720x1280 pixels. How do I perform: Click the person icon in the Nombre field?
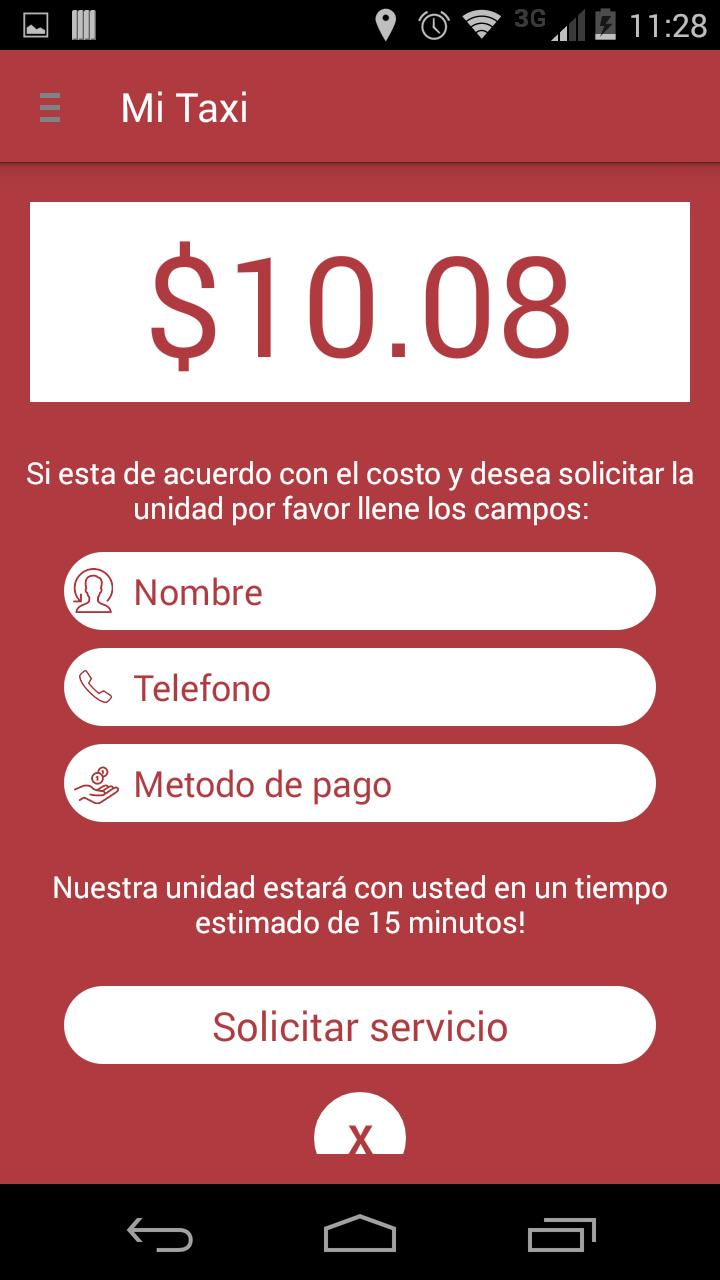click(x=93, y=590)
